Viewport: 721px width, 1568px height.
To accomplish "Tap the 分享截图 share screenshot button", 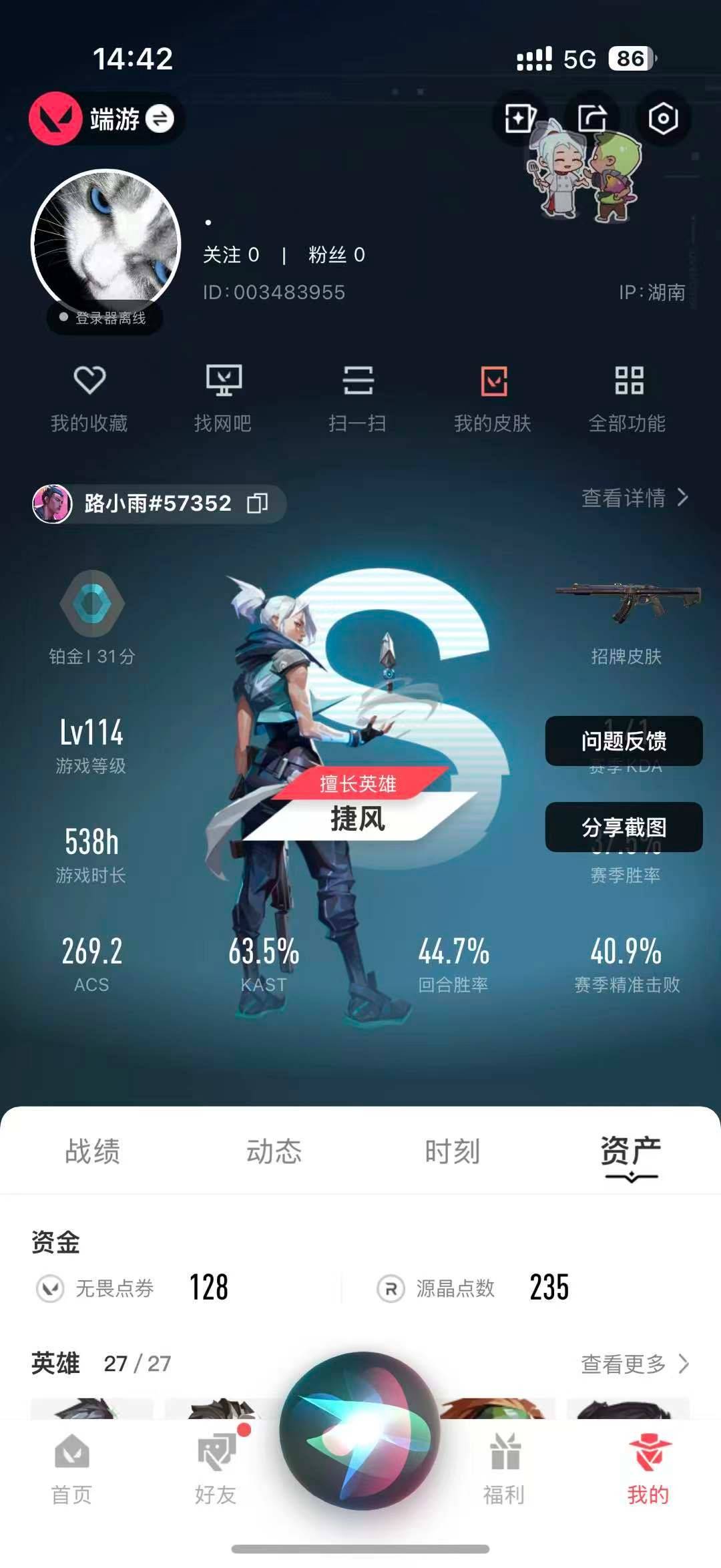I will point(624,827).
